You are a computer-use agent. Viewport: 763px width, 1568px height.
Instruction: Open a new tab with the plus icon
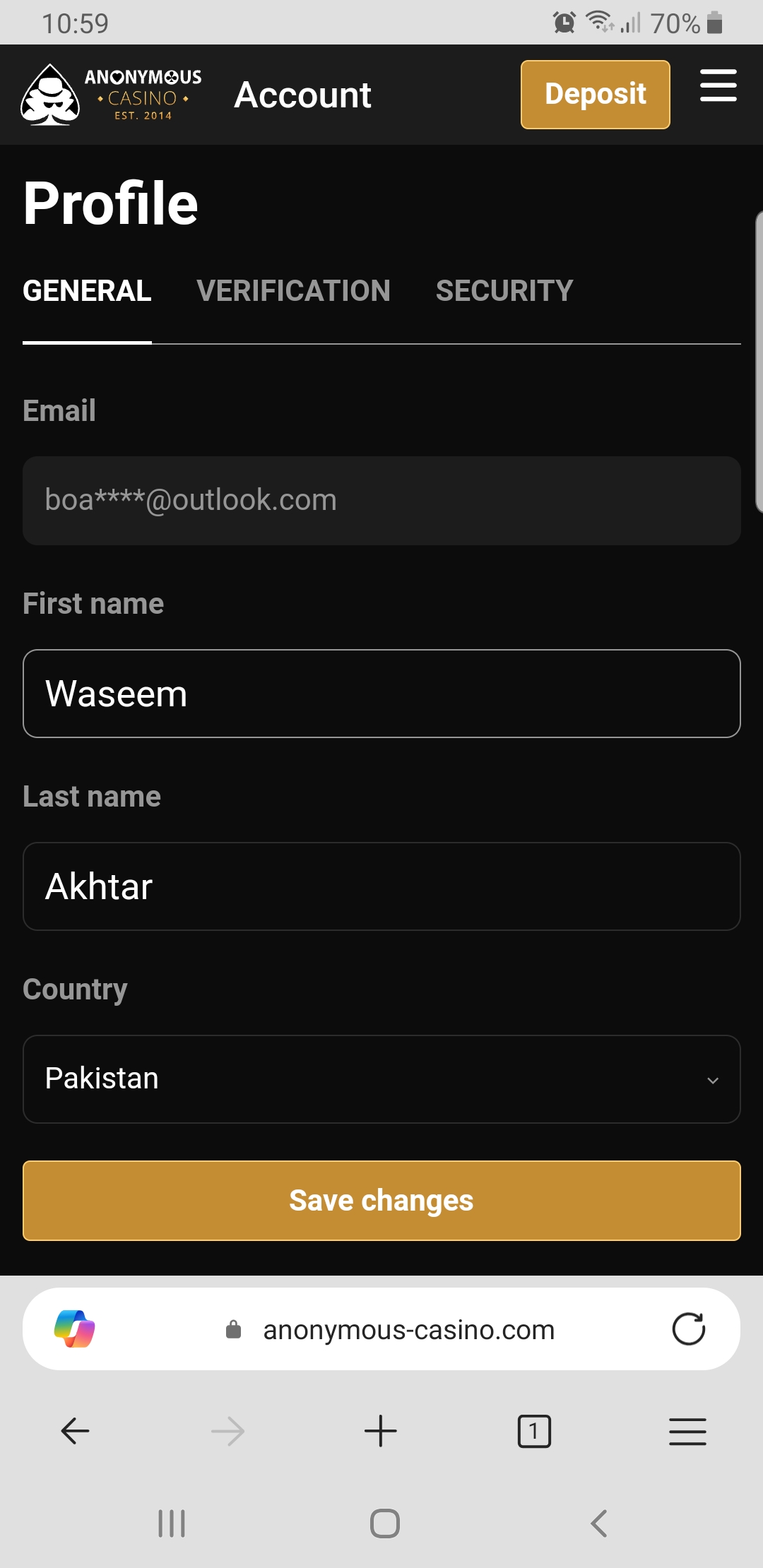(x=381, y=1432)
